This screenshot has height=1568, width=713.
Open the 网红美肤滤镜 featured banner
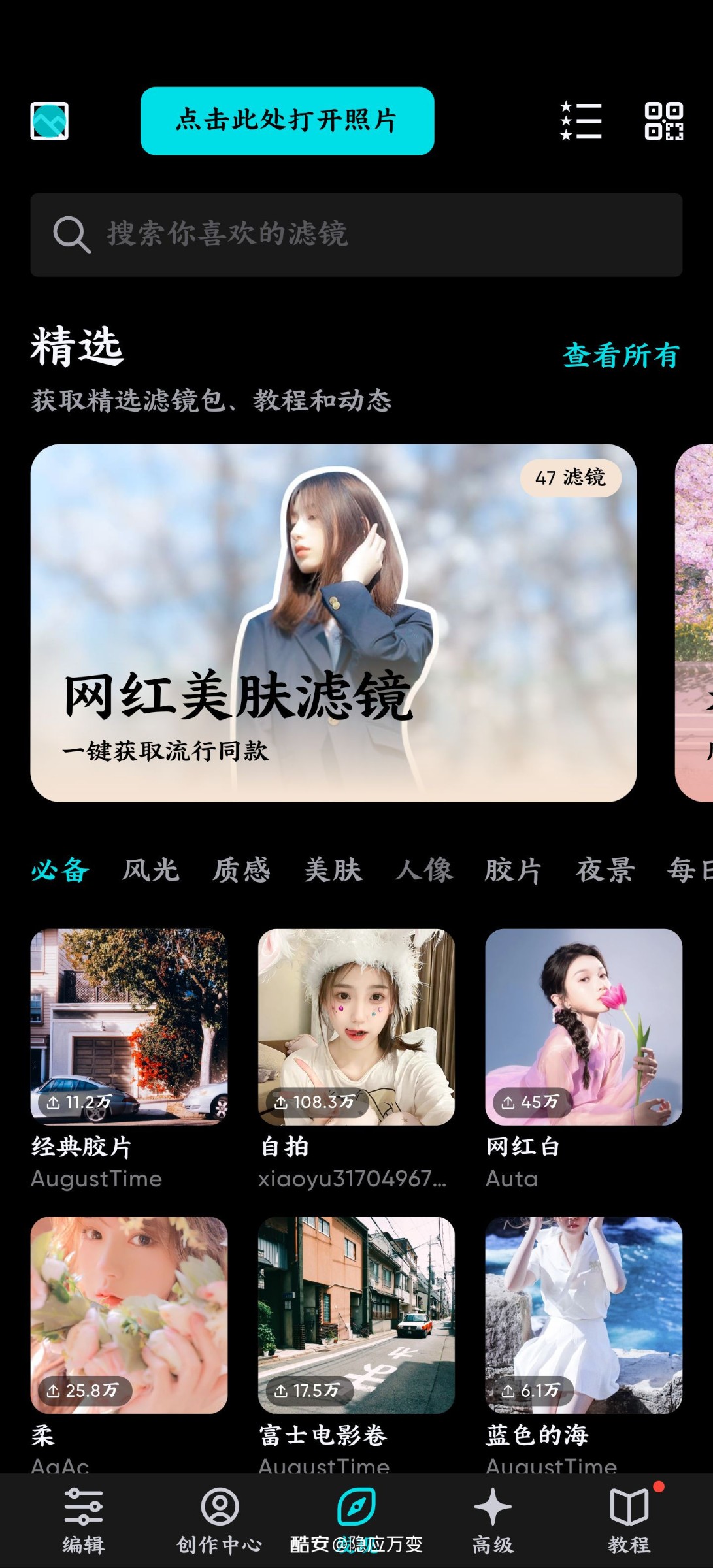pos(333,623)
